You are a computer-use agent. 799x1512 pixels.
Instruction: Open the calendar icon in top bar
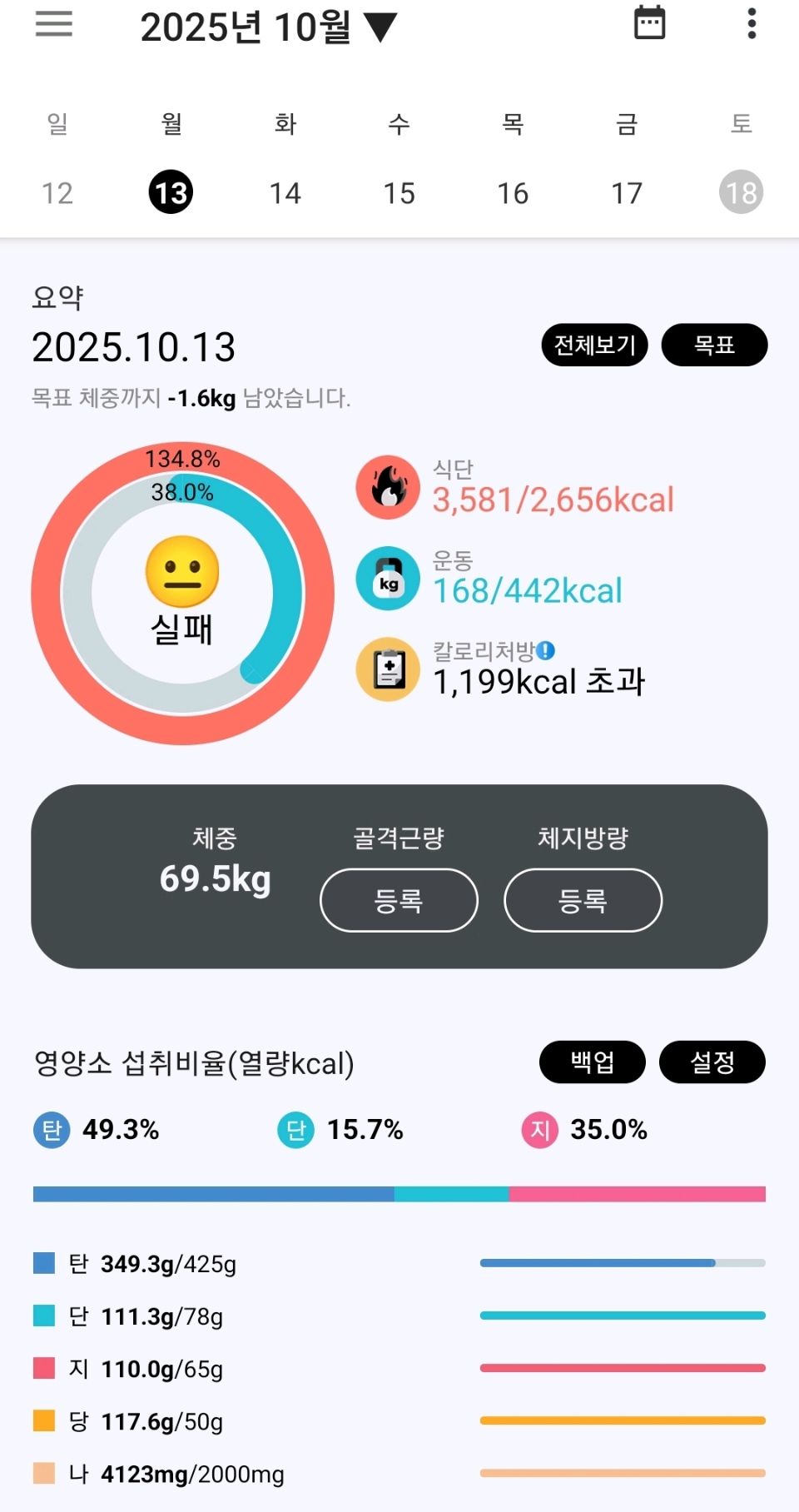(x=649, y=23)
